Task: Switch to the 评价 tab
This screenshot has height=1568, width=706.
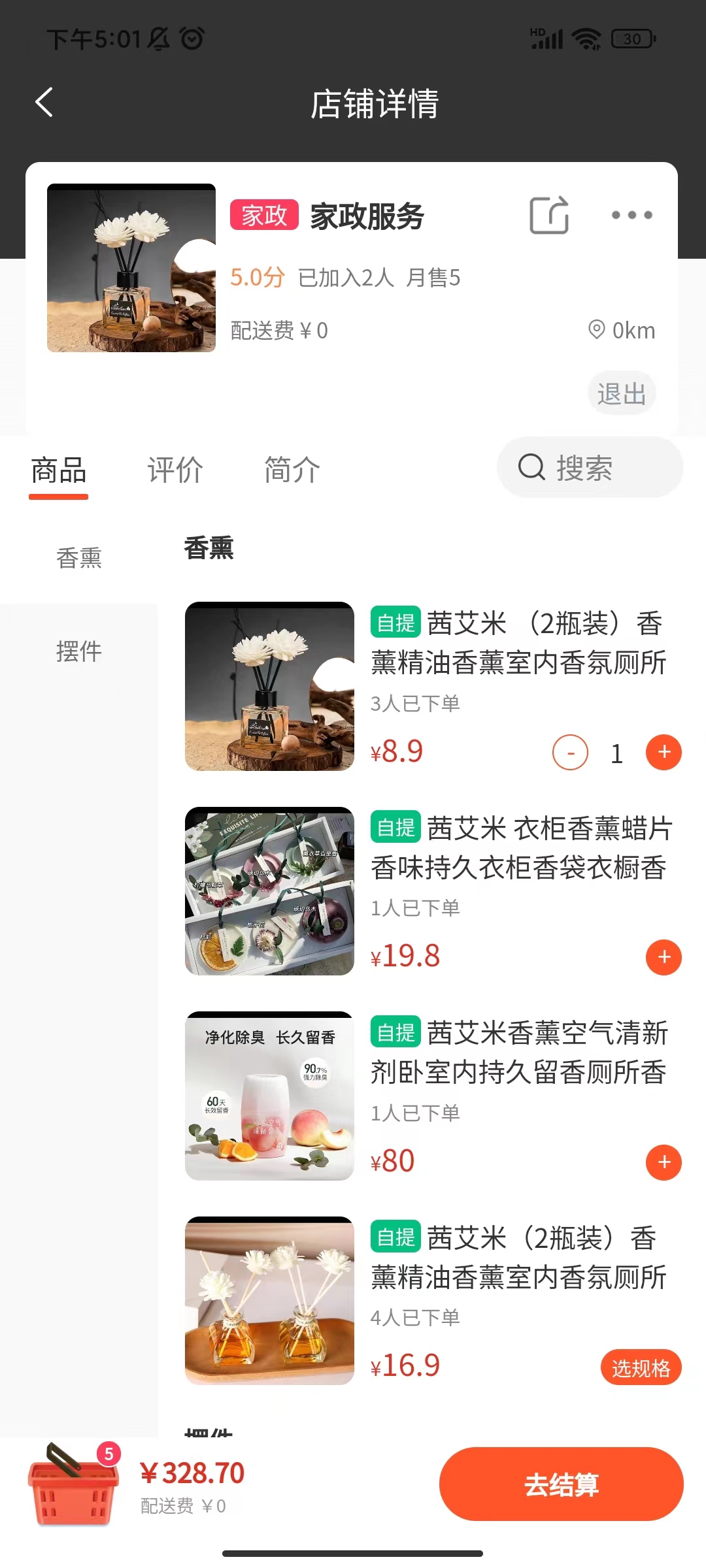Action: click(x=175, y=470)
